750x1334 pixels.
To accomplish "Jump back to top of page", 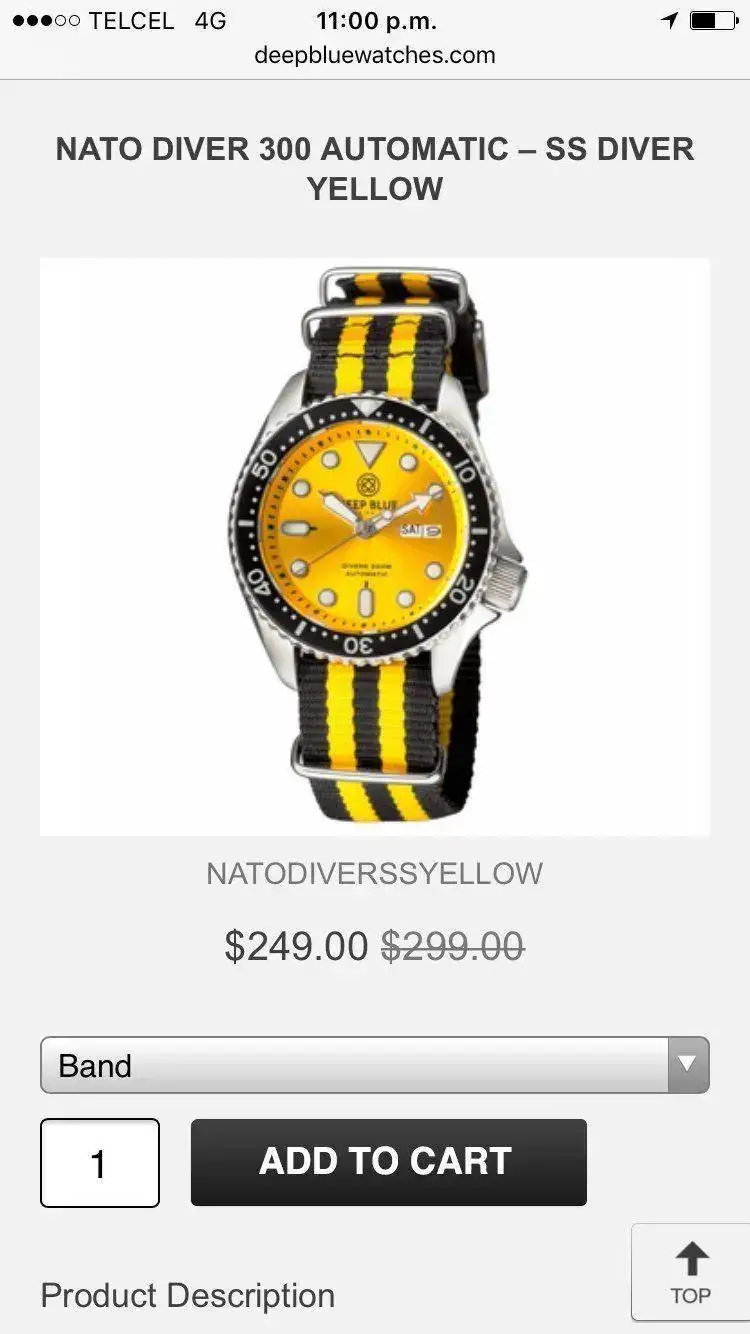I will tap(690, 1273).
